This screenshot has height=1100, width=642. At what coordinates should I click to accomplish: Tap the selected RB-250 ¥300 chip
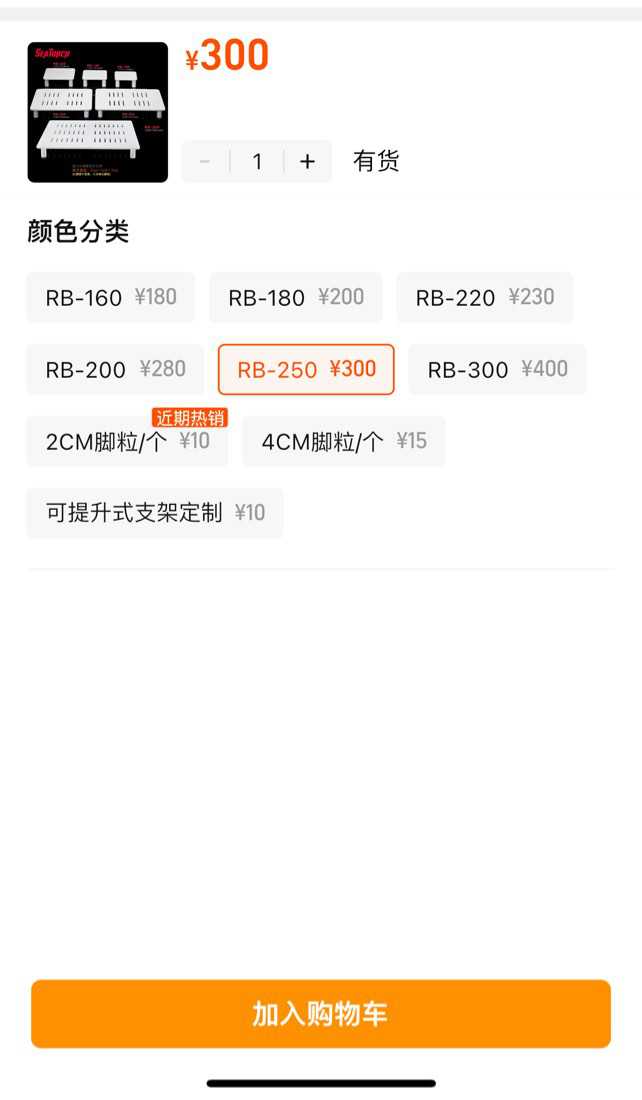tap(306, 369)
